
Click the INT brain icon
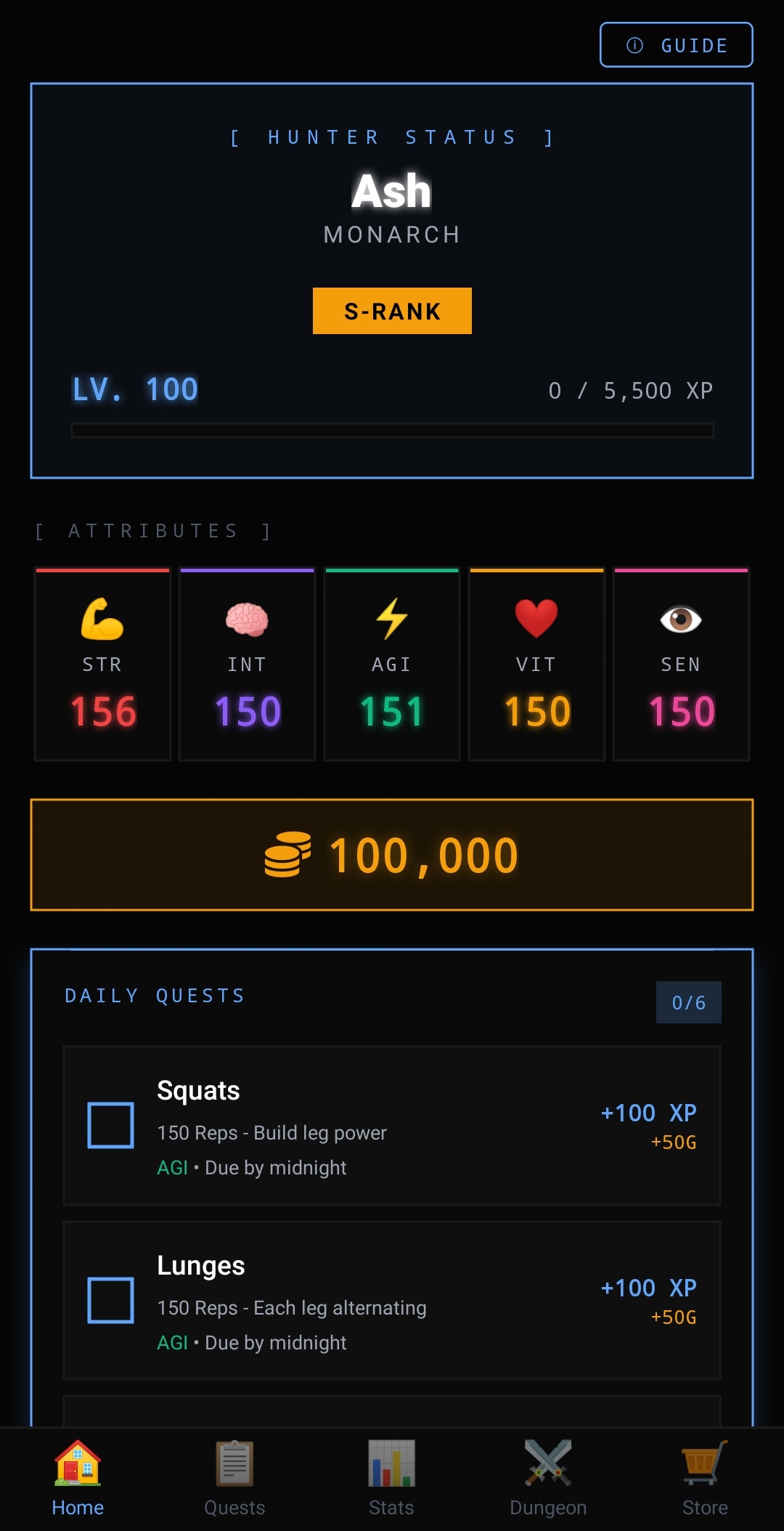click(x=247, y=619)
